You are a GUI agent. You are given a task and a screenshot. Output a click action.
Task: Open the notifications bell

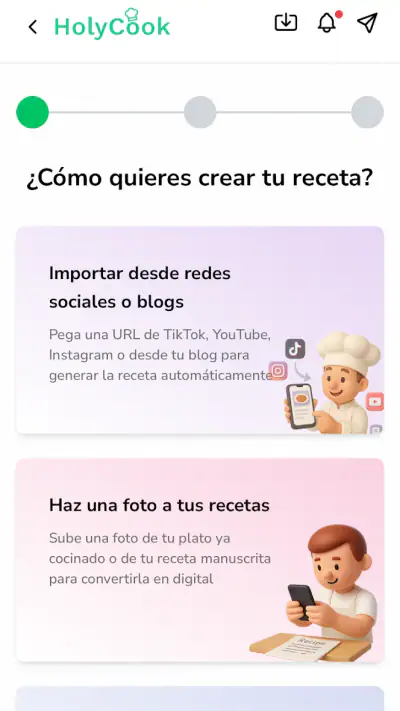pyautogui.click(x=327, y=23)
